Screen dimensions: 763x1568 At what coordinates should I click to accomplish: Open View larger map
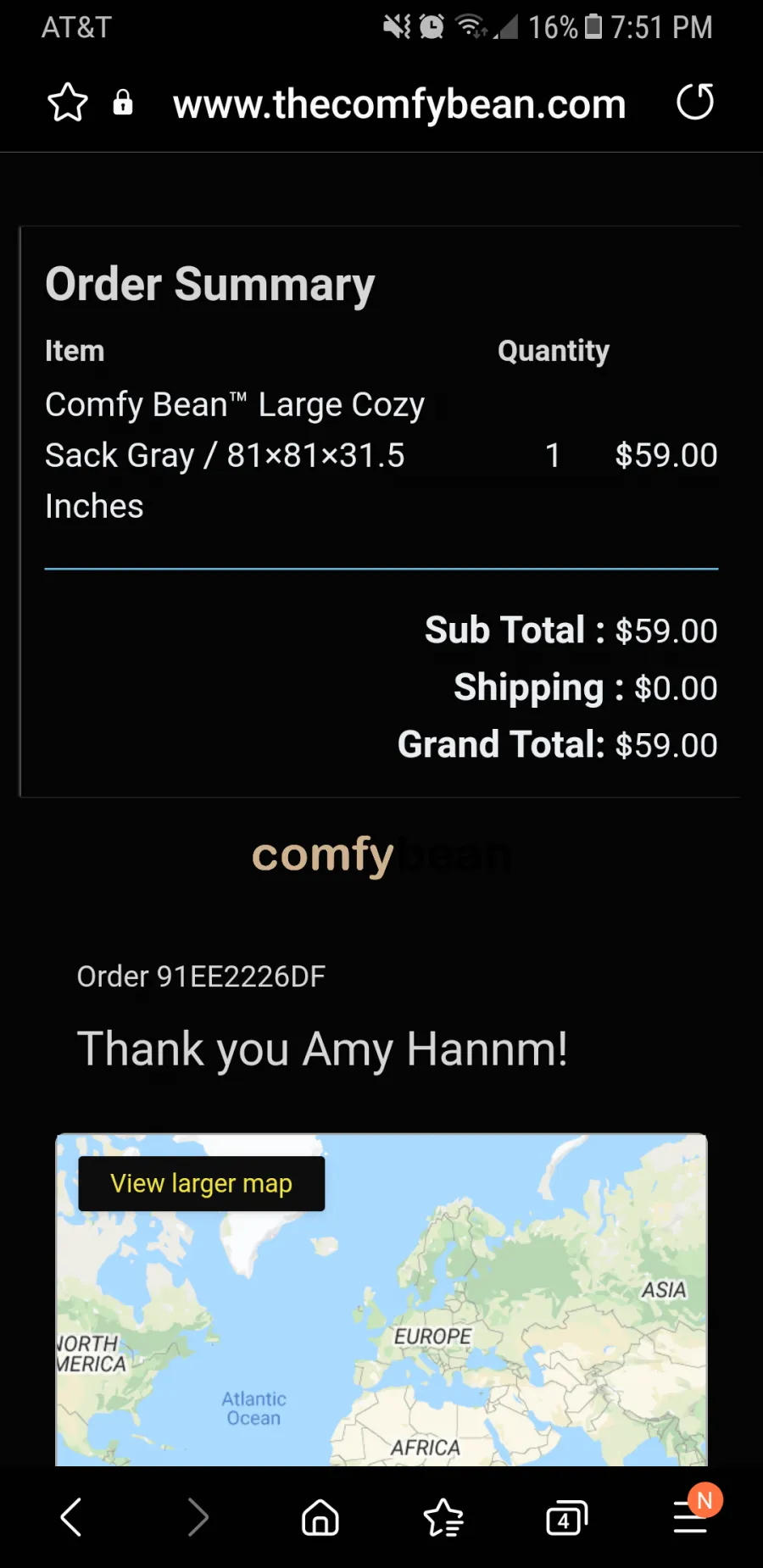click(202, 1183)
